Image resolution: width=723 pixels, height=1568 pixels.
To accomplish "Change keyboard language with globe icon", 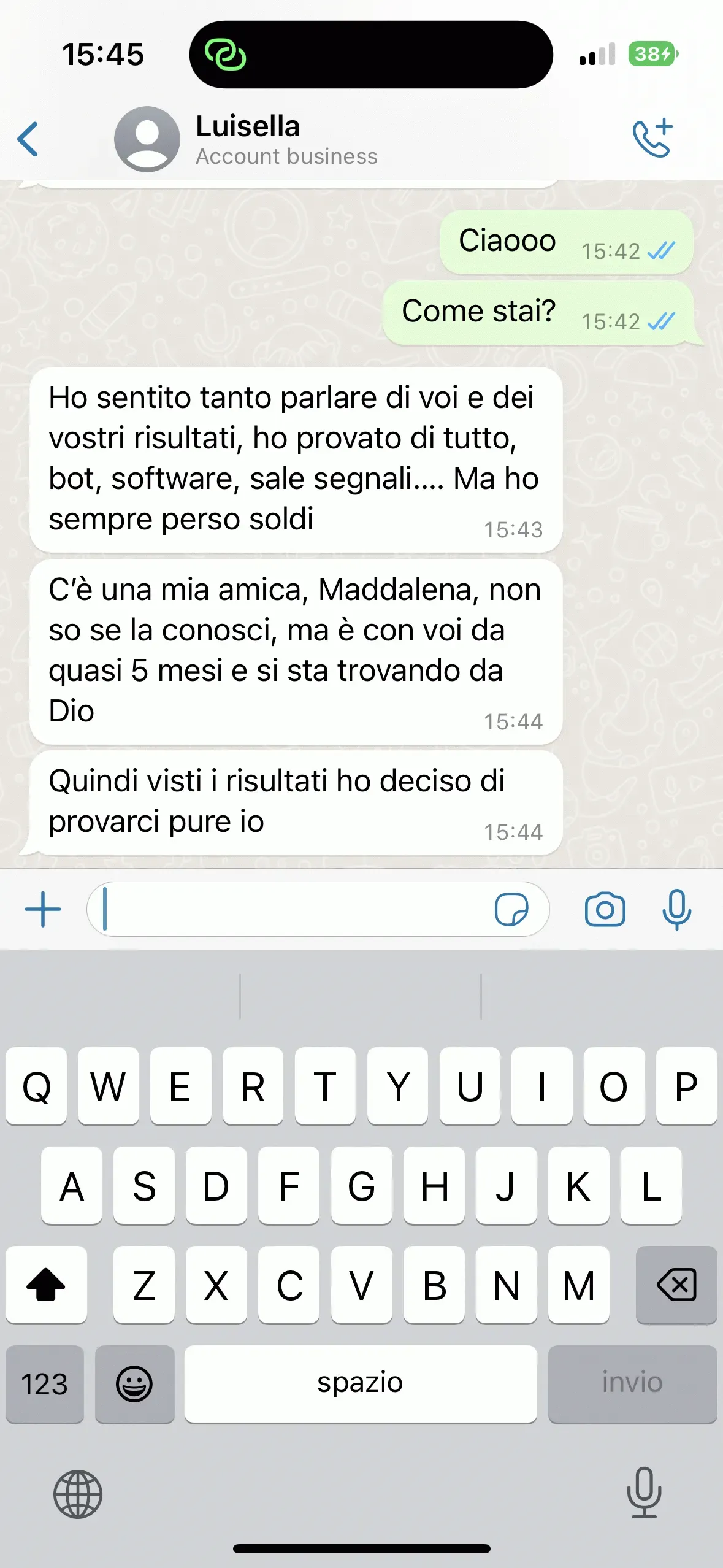I will (x=78, y=1494).
